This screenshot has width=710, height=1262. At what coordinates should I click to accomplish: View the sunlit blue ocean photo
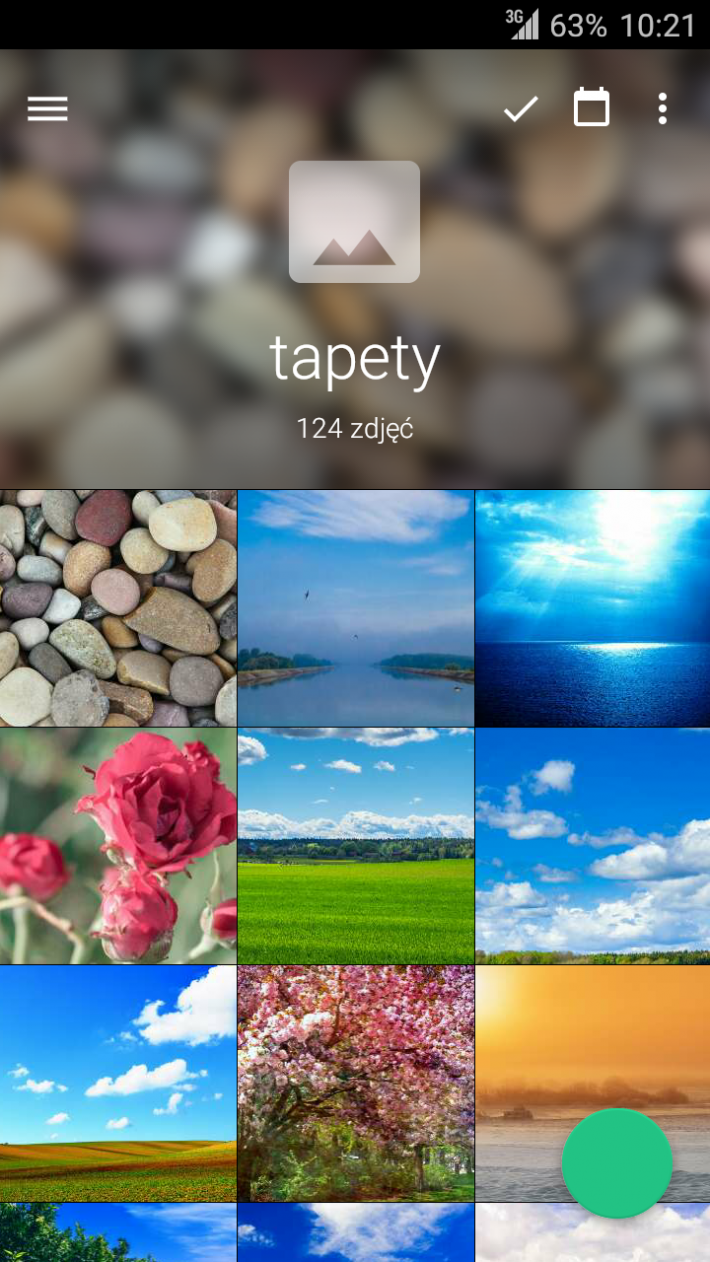[592, 608]
